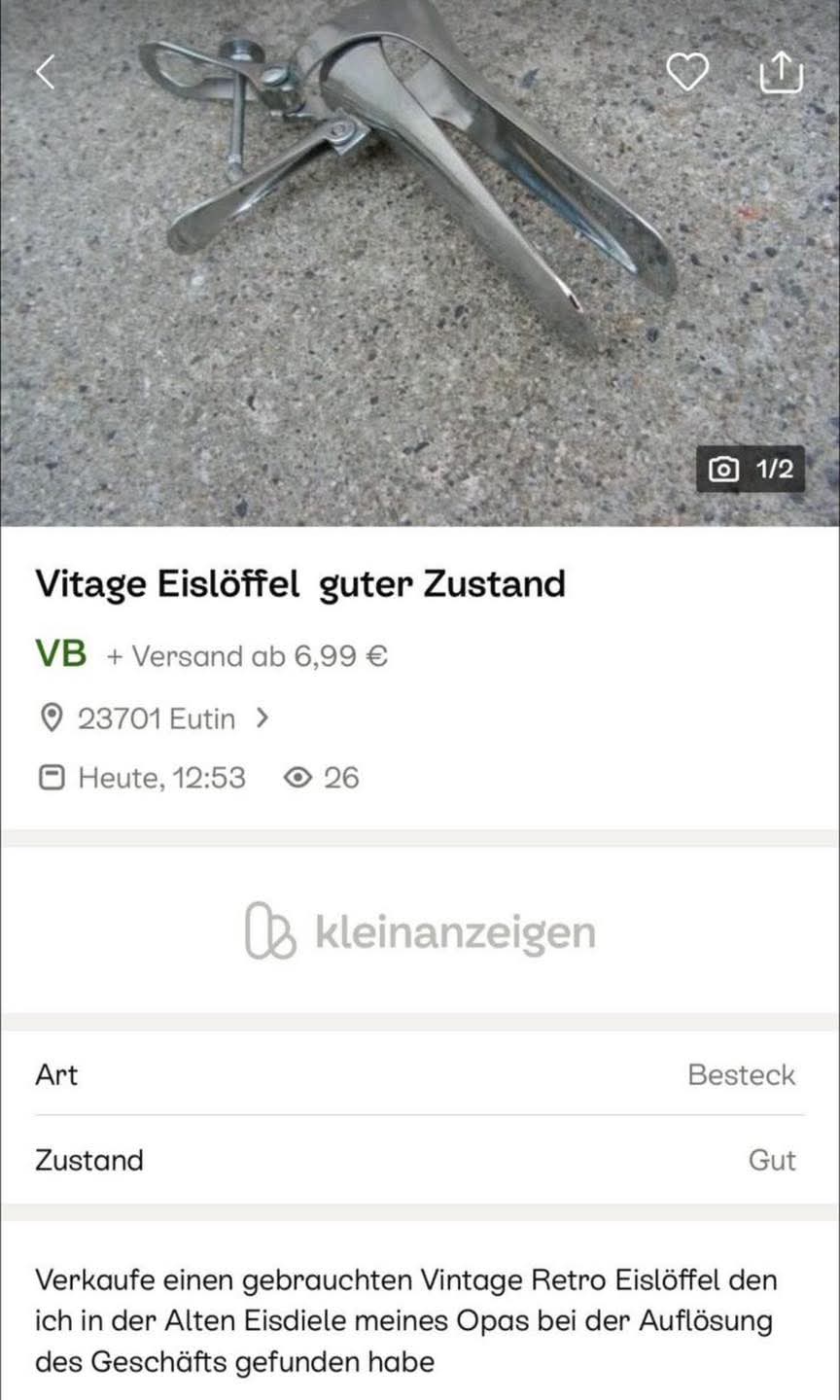
Task: Go back from this listing
Action: (x=45, y=72)
